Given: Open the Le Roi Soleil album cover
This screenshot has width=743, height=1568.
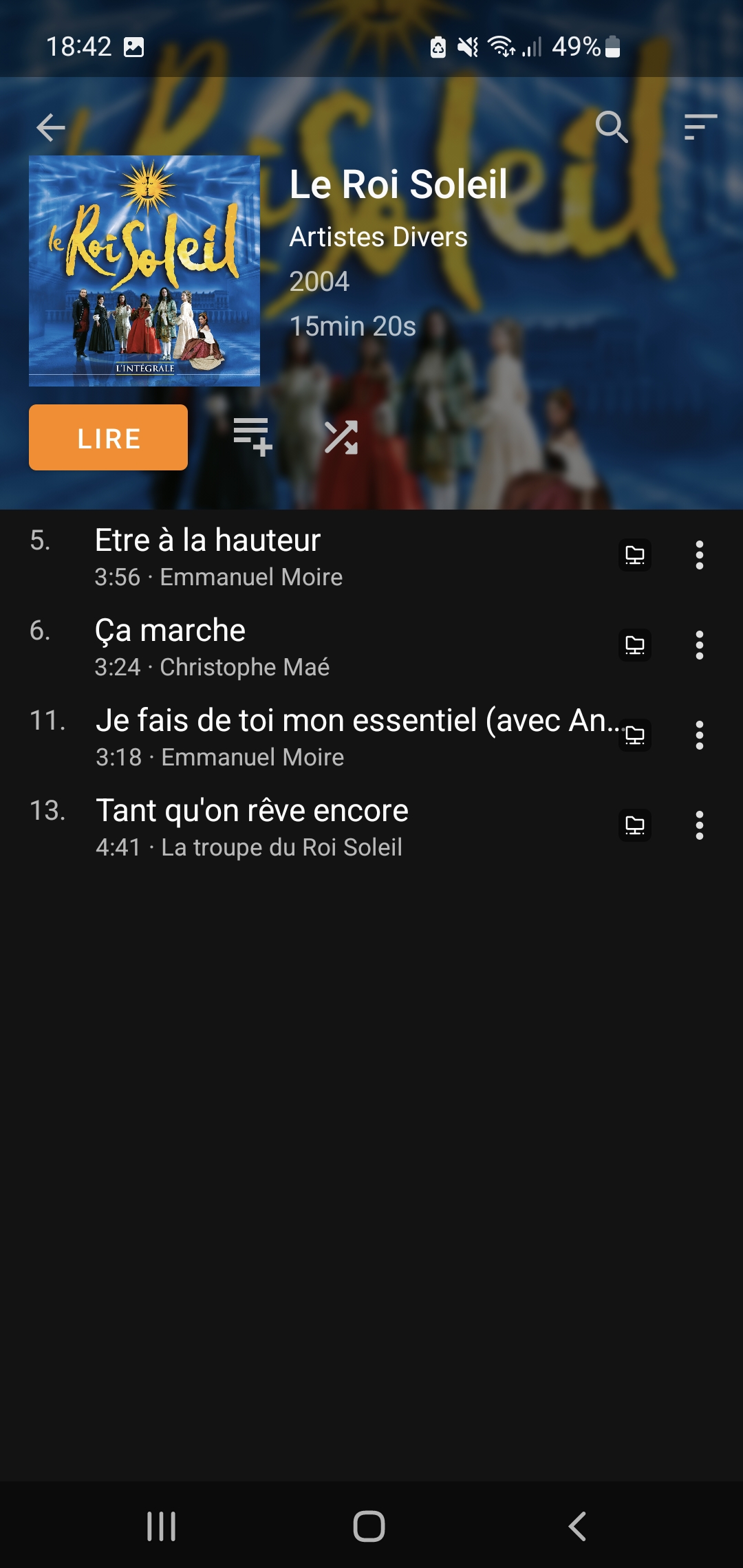Looking at the screenshot, I should [144, 271].
